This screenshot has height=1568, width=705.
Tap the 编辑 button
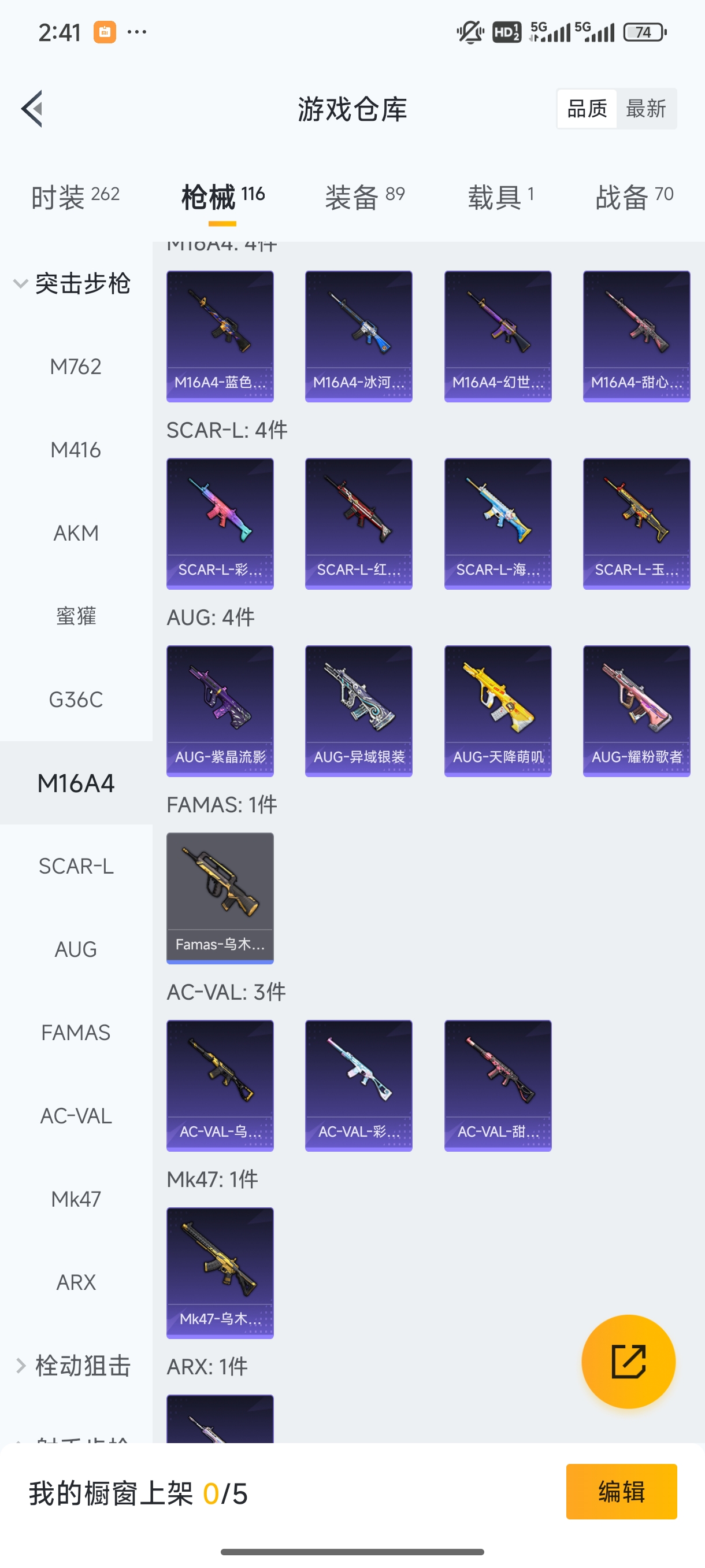point(621,1491)
